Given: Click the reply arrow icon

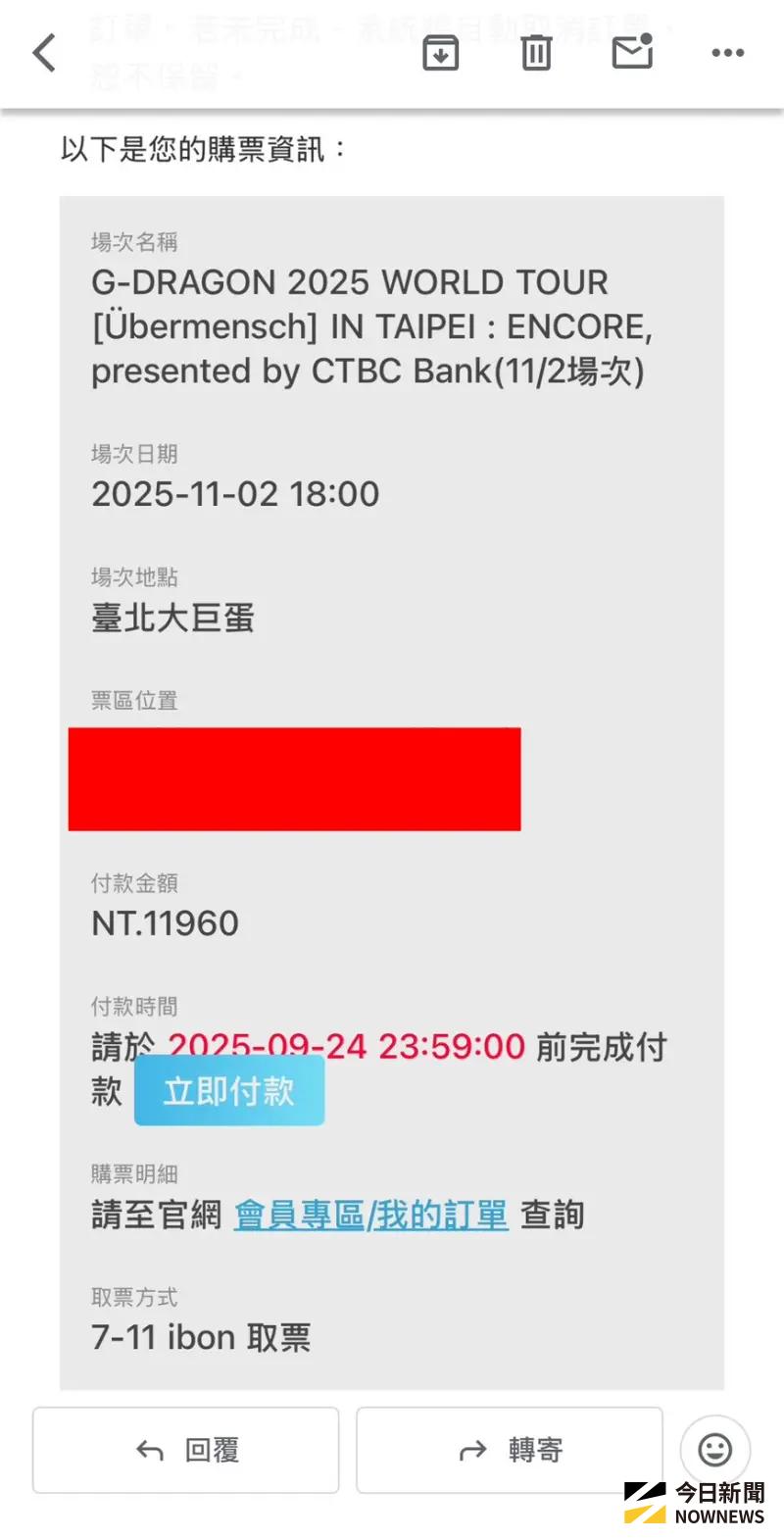Looking at the screenshot, I should [x=147, y=1450].
